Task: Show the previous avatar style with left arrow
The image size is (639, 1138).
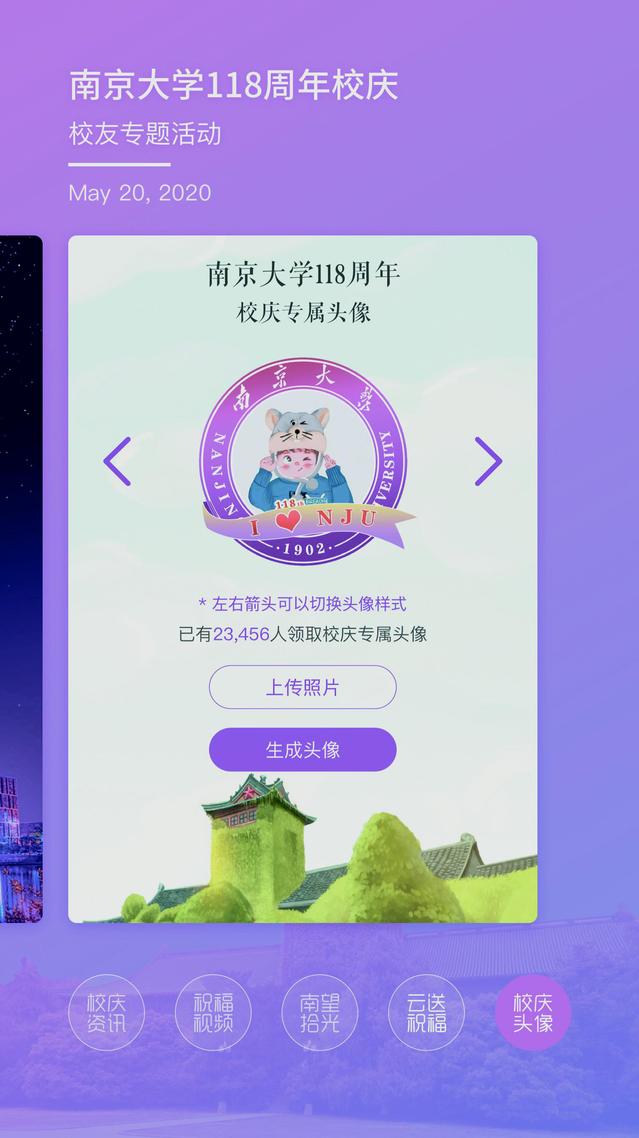Action: 118,461
